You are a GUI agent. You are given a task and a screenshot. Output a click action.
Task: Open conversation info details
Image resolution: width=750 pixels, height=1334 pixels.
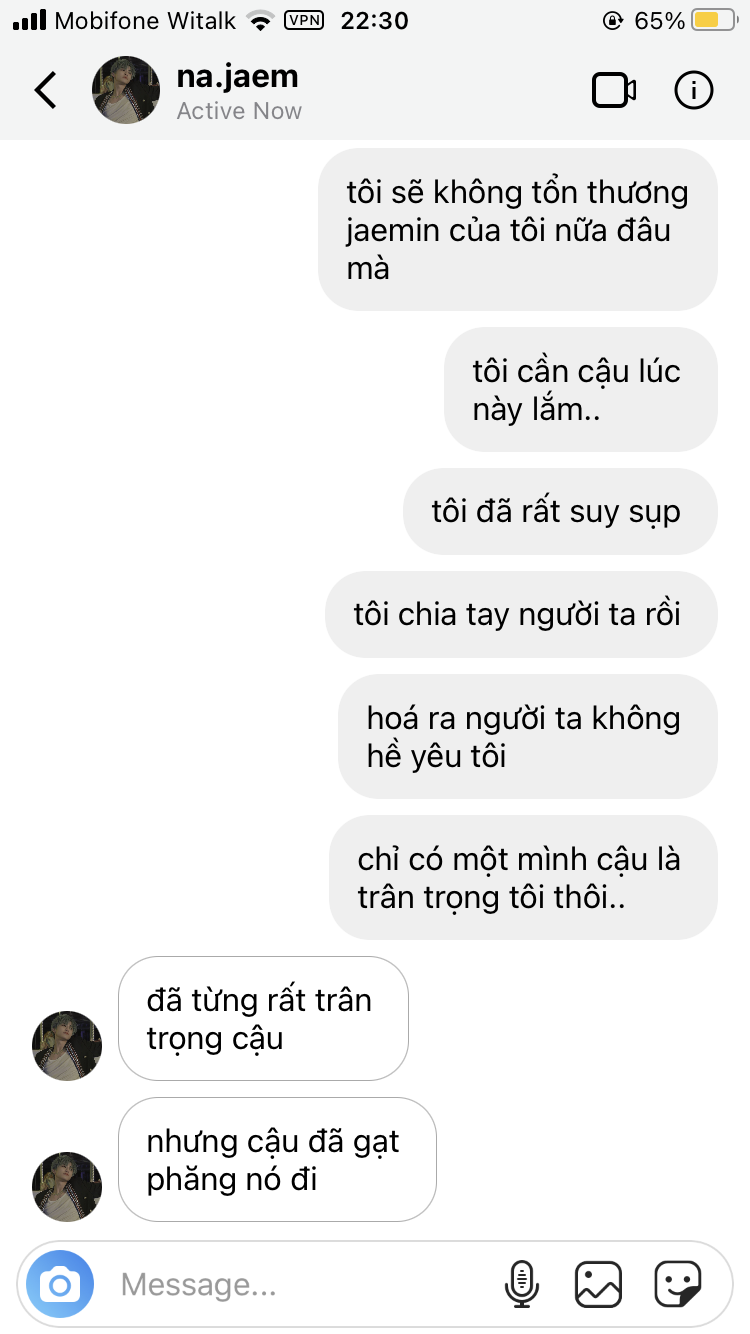[693, 90]
